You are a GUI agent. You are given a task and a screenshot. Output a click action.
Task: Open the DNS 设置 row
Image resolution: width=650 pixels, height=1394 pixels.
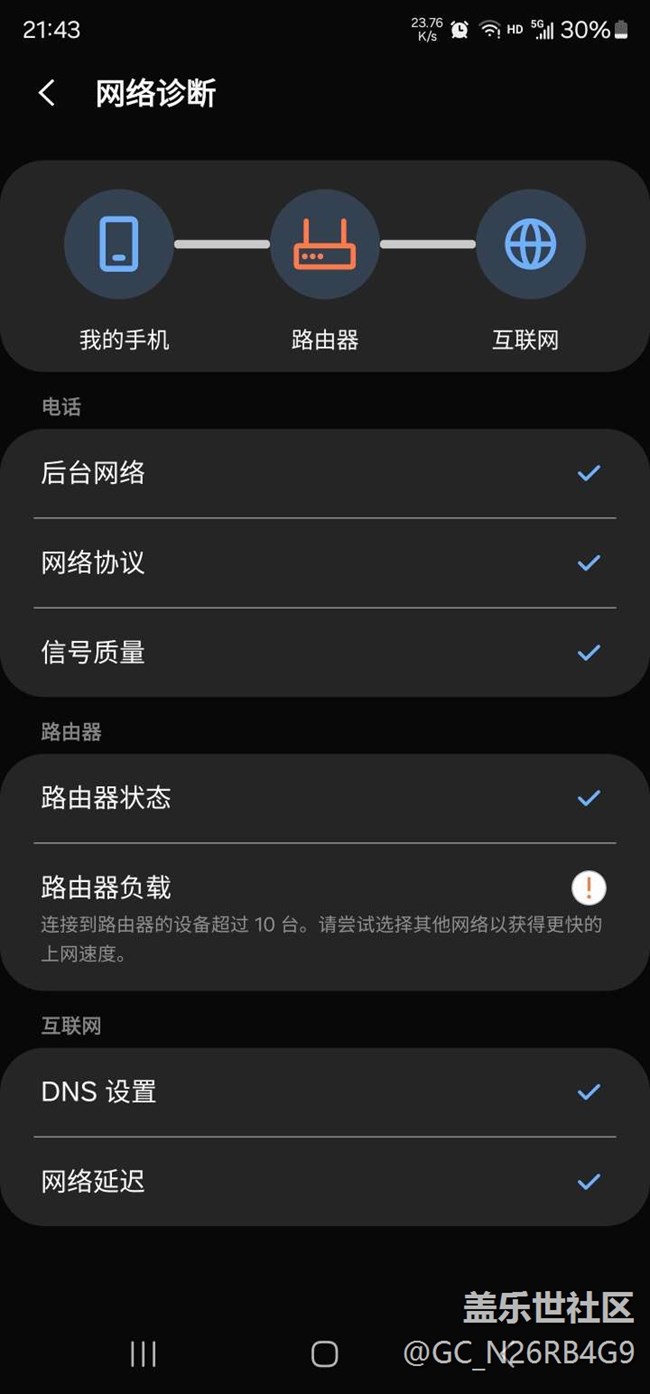tap(325, 1092)
